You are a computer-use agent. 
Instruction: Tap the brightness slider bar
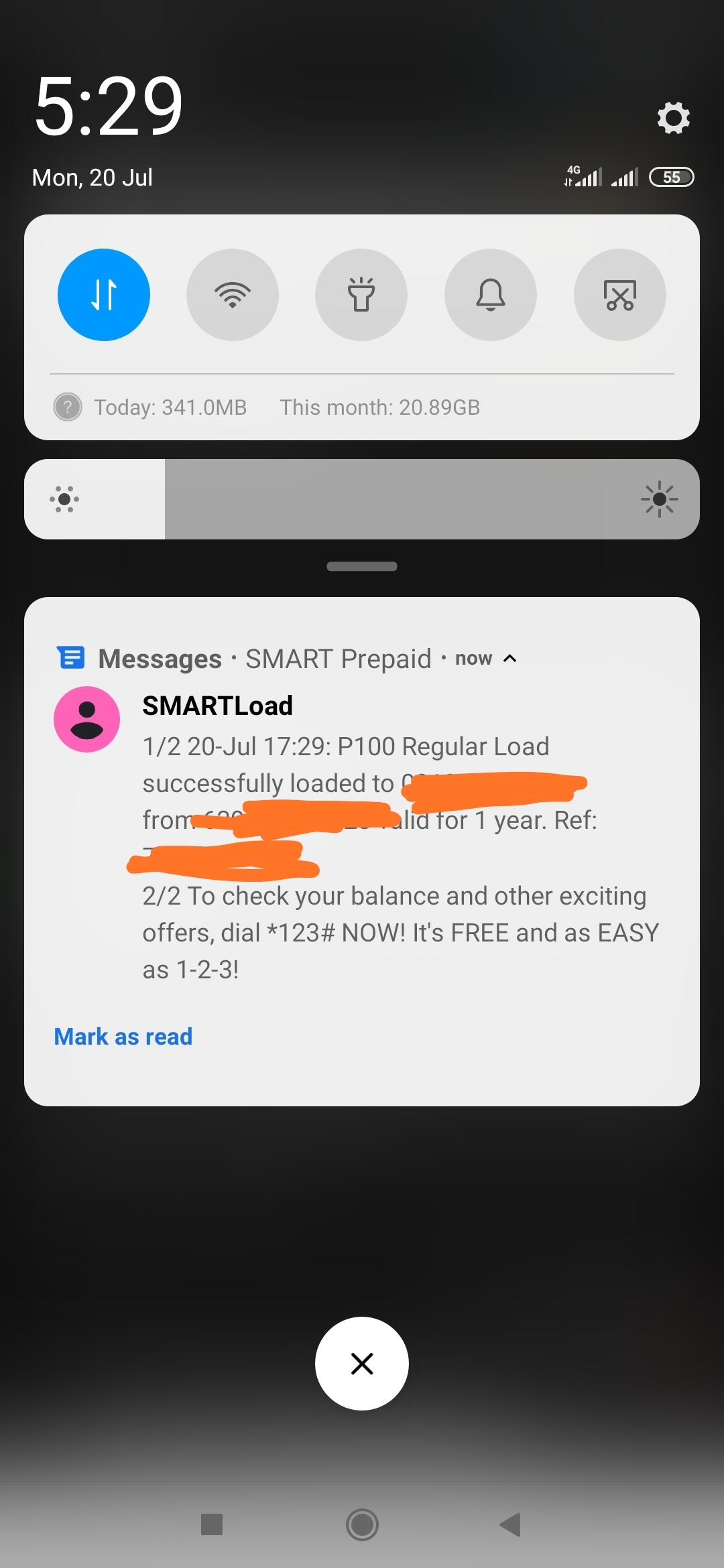(362, 499)
